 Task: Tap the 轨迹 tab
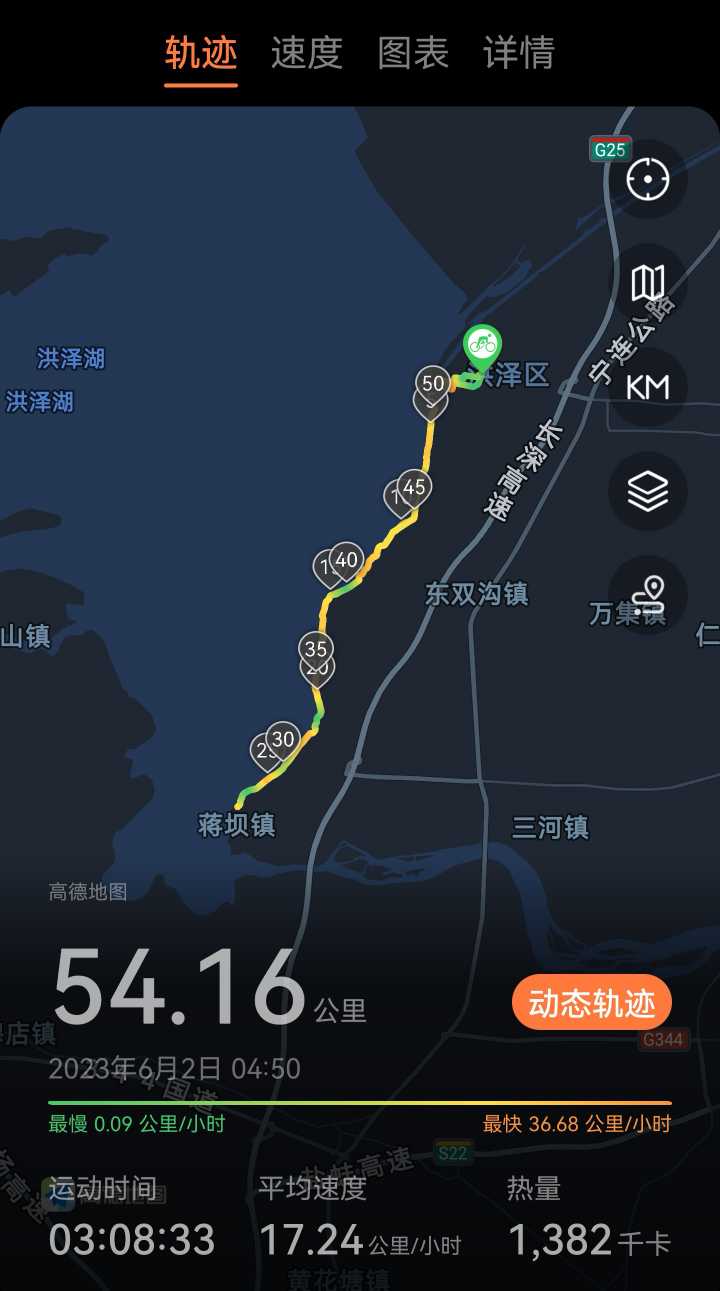pos(201,53)
